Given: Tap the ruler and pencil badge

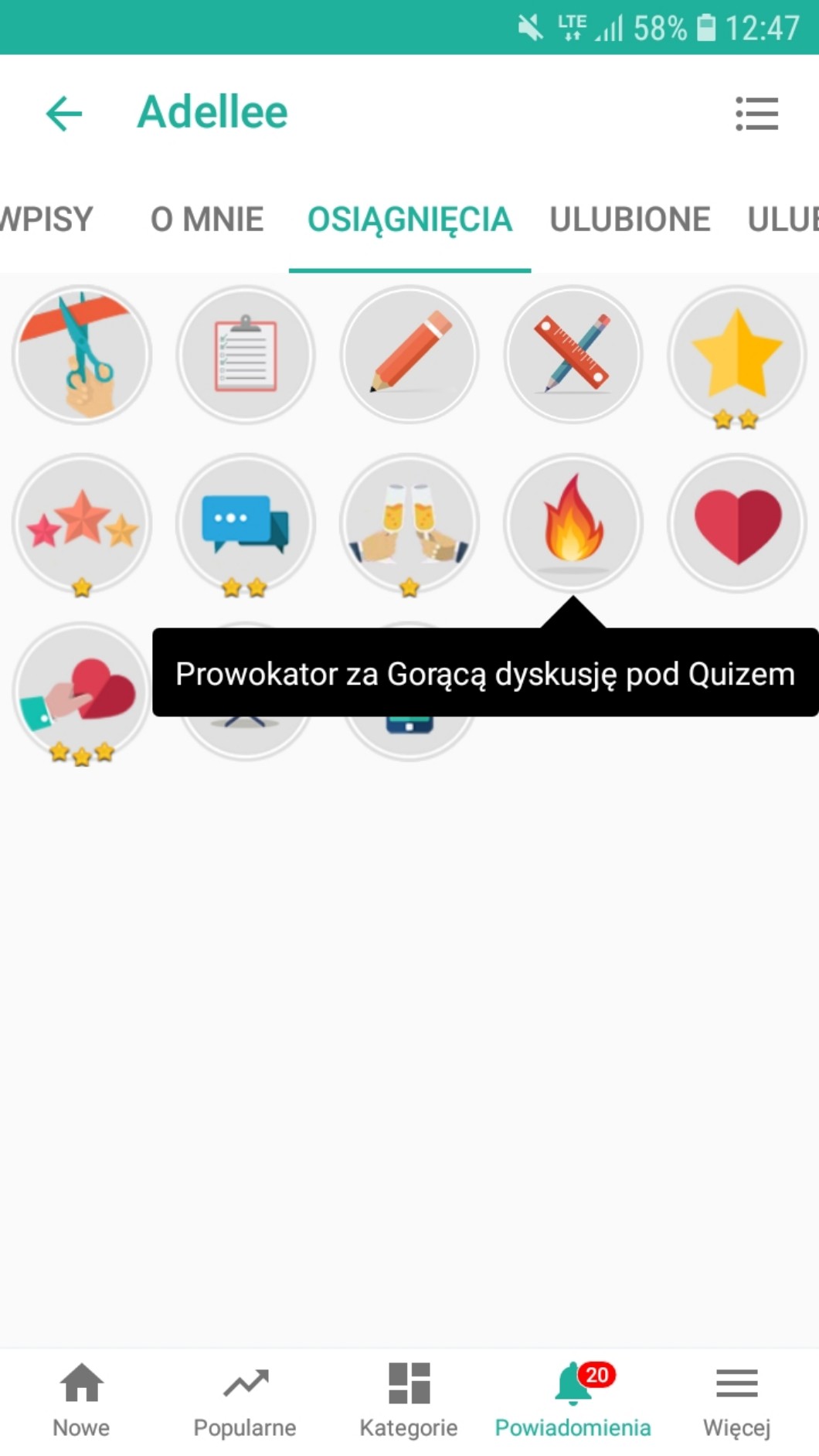Looking at the screenshot, I should [573, 355].
